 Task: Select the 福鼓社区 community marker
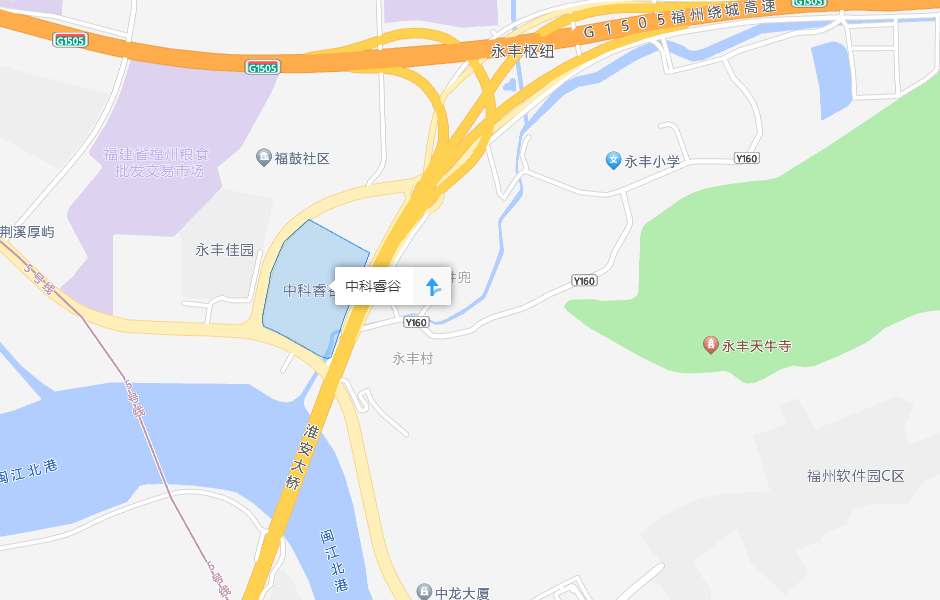(x=264, y=157)
